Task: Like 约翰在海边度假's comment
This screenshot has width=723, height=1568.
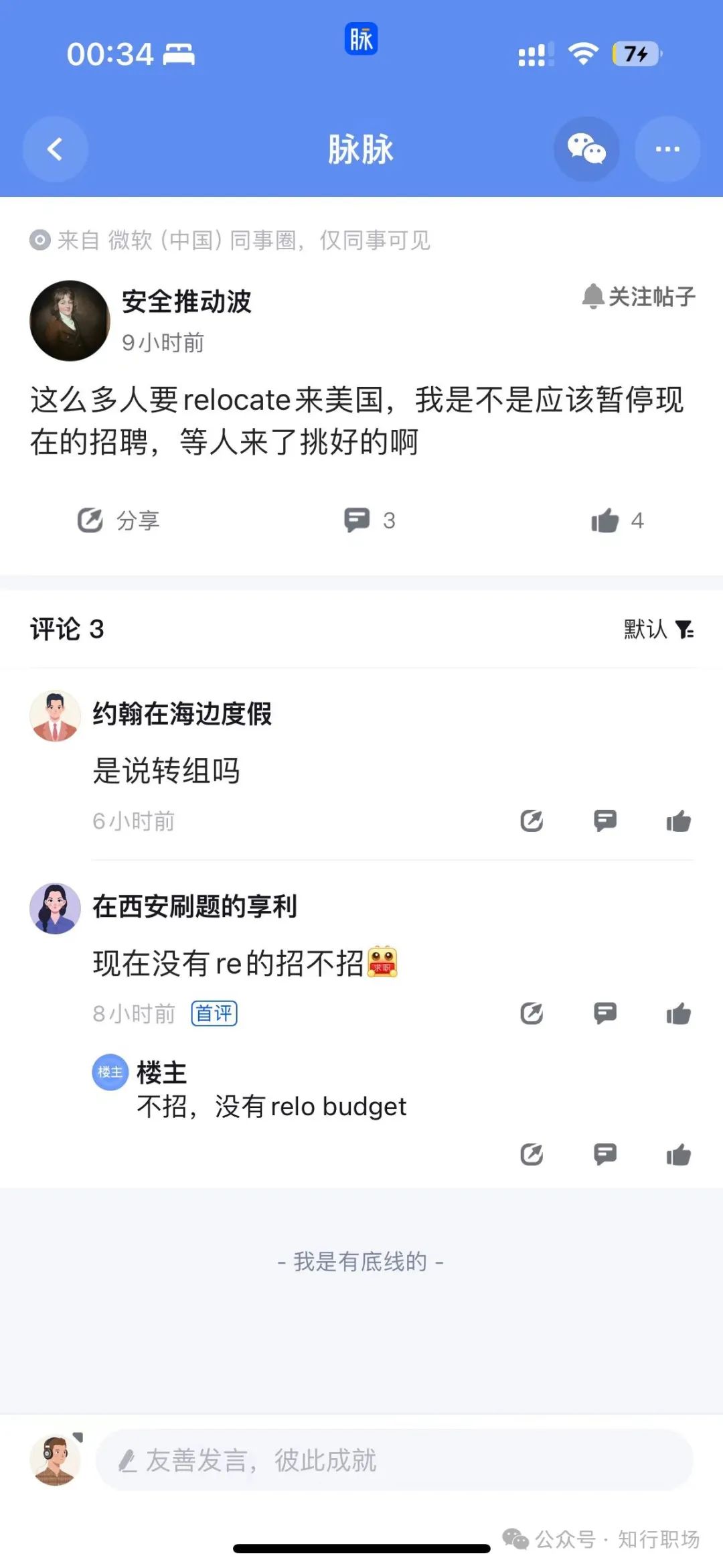Action: [678, 821]
